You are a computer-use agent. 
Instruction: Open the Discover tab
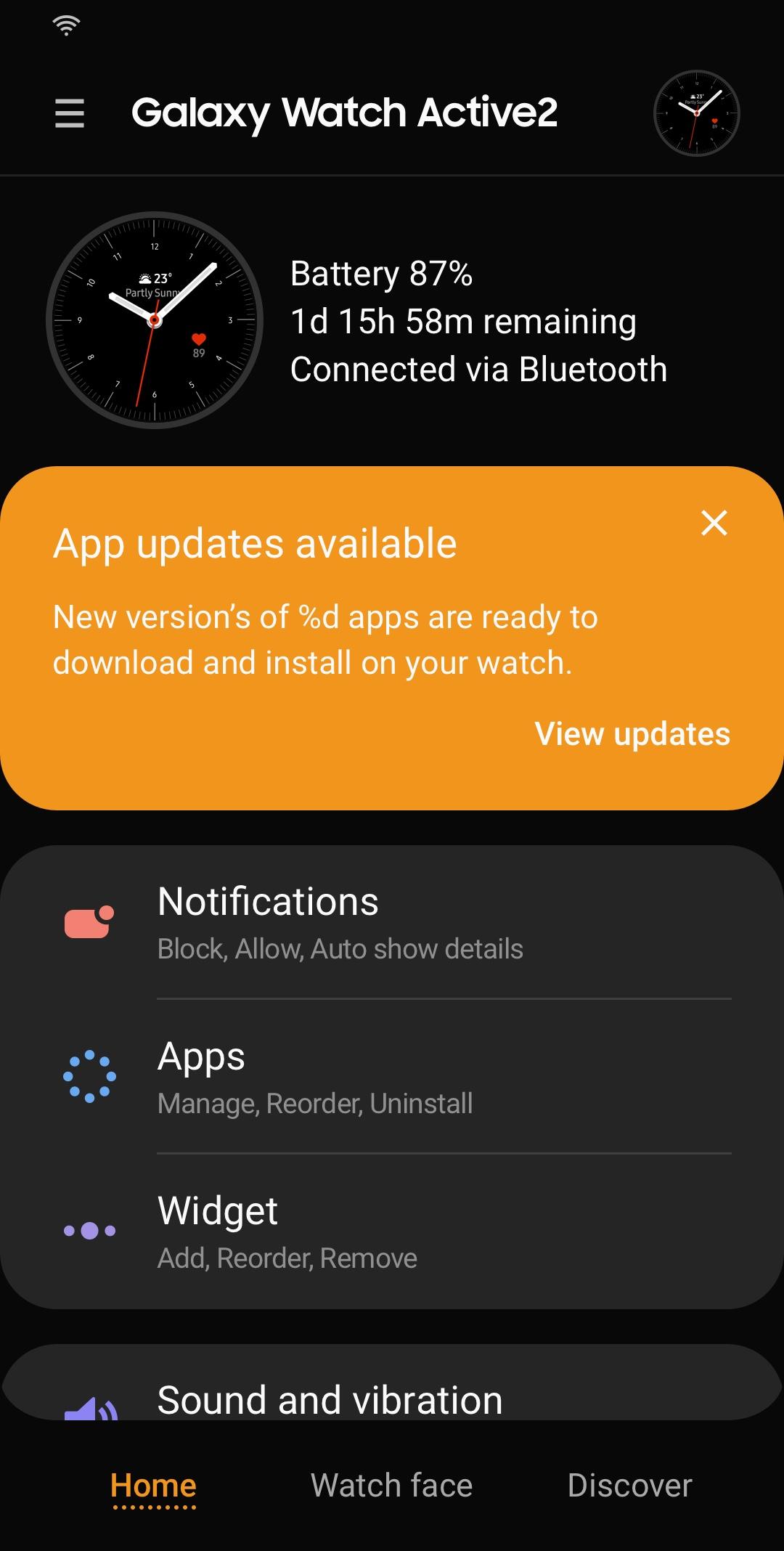[630, 1485]
